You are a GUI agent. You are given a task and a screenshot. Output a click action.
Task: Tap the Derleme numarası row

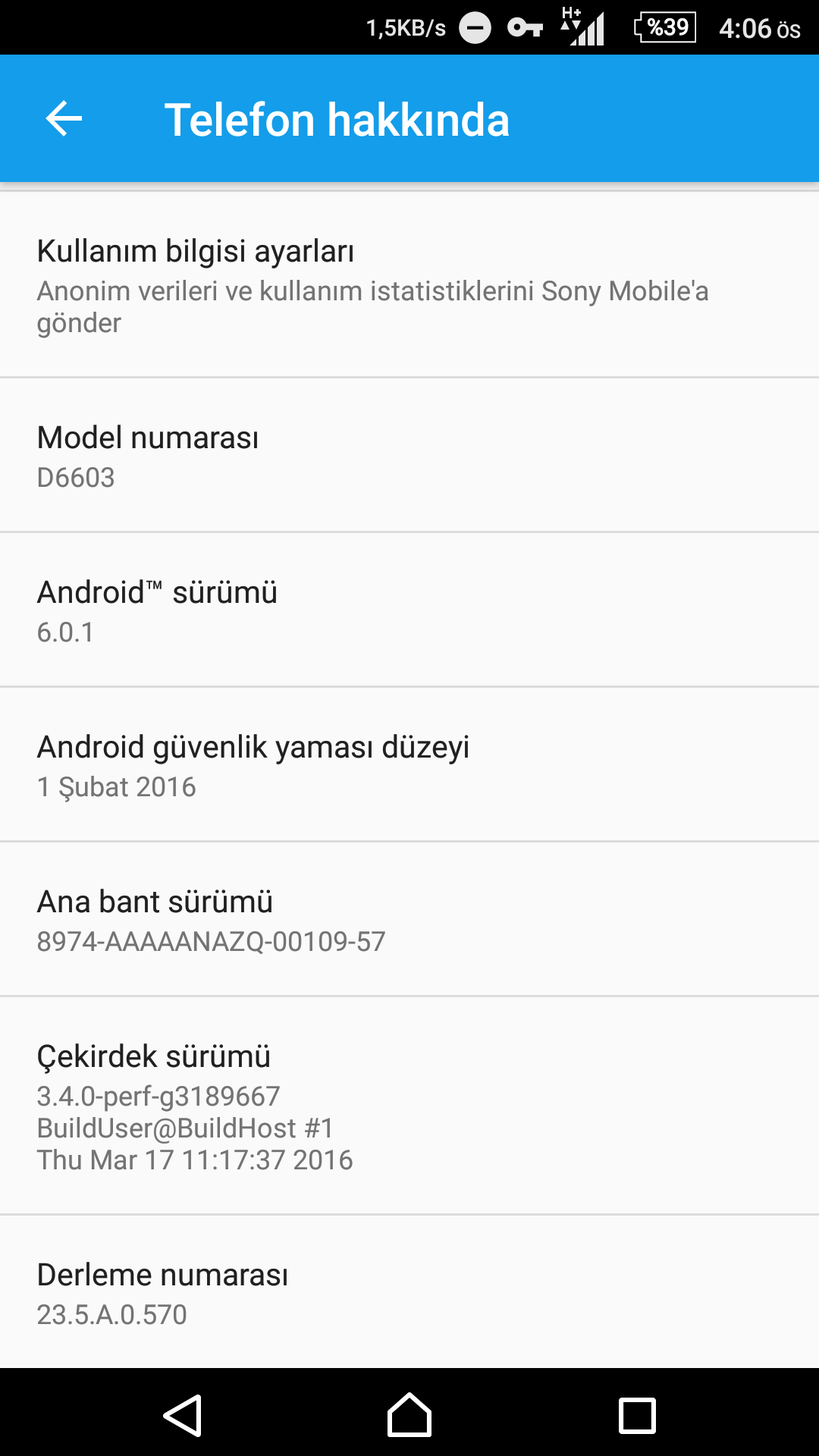coord(409,1293)
